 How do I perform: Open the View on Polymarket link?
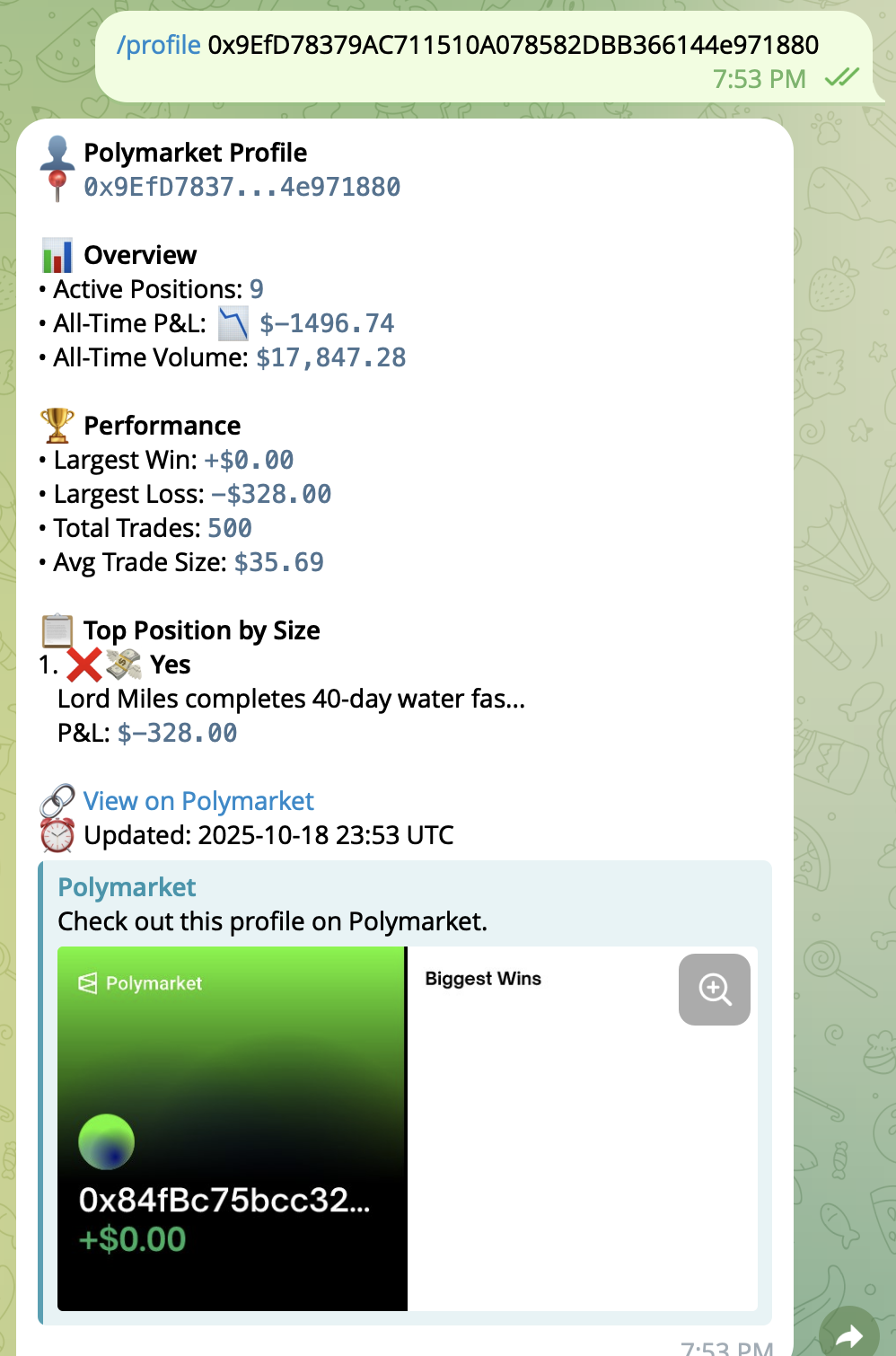click(198, 801)
